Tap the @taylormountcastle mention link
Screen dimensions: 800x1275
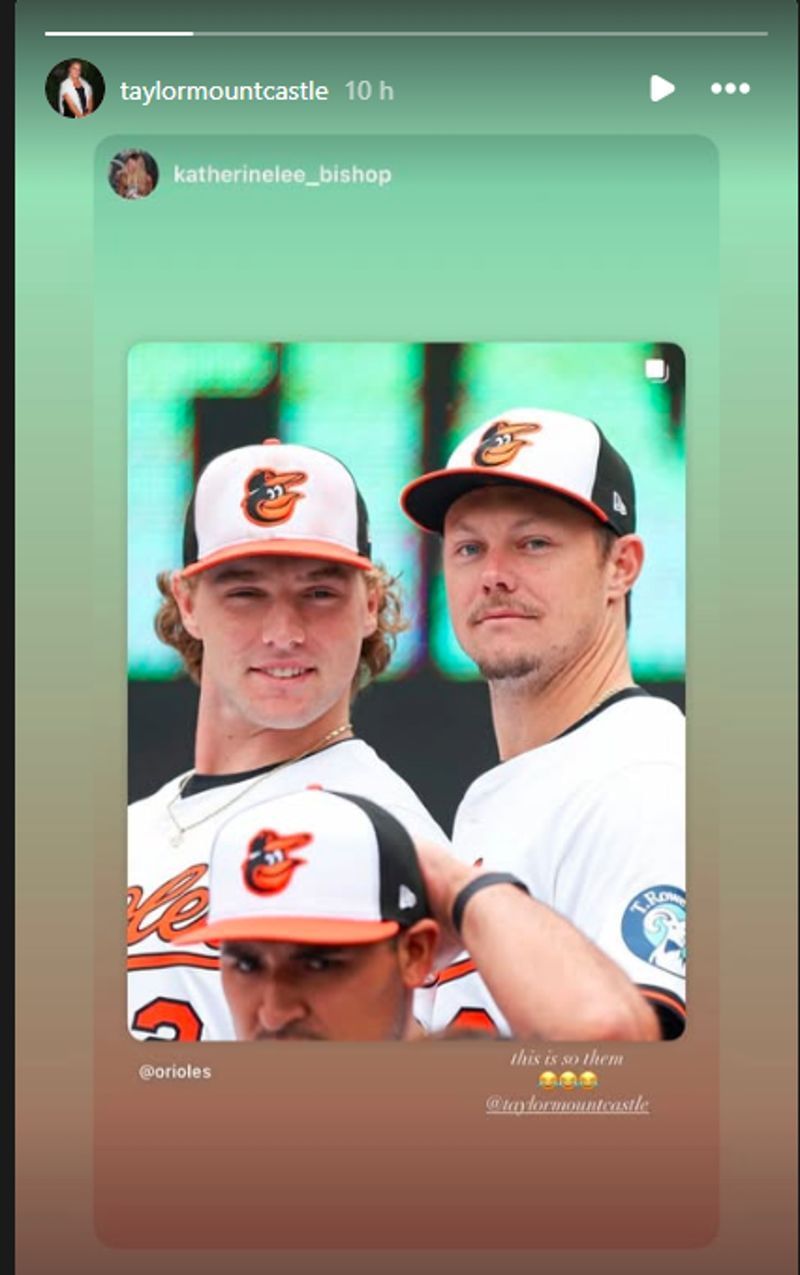point(567,1104)
